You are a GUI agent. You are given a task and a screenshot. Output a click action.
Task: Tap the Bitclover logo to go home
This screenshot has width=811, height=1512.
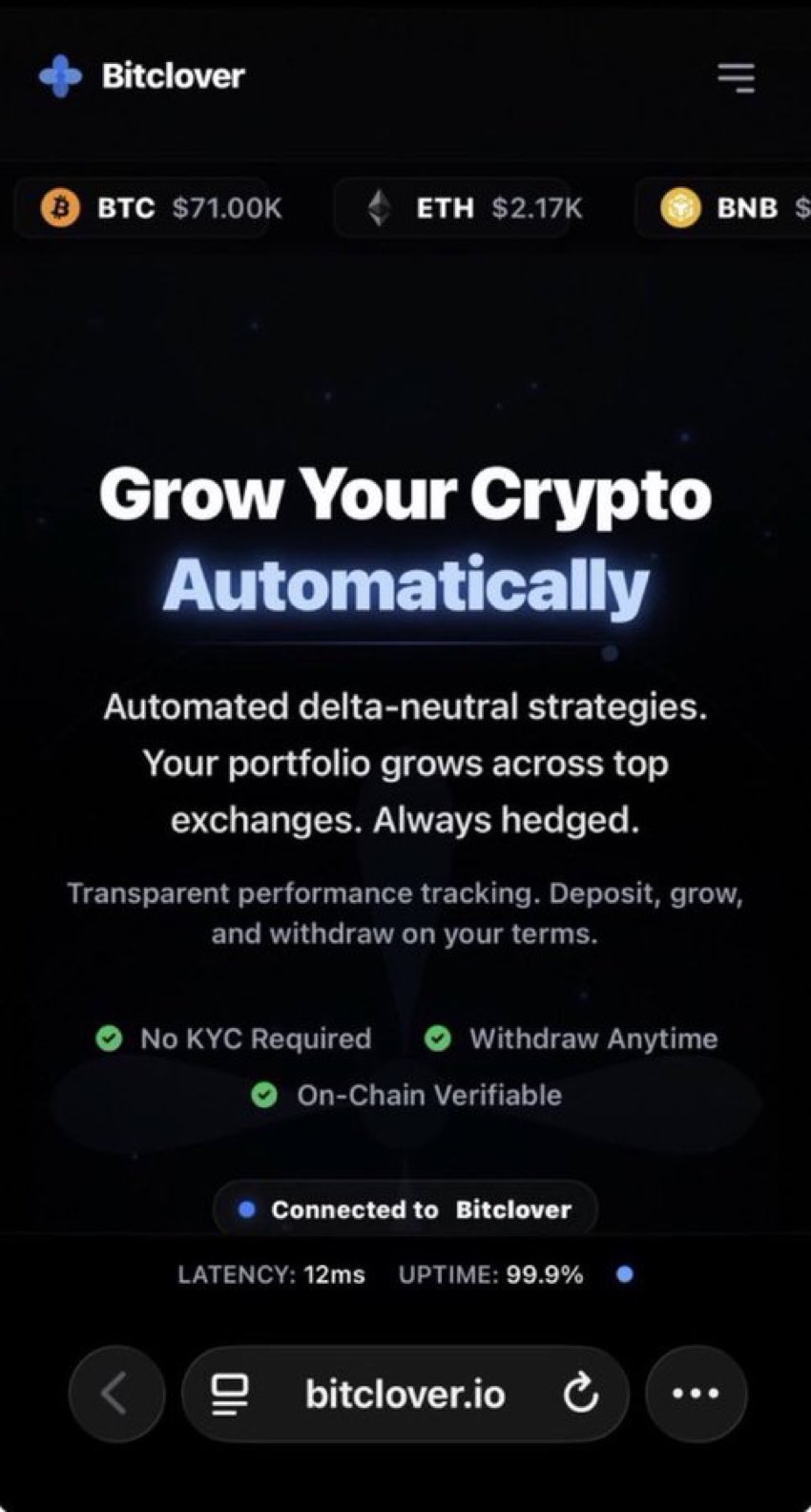point(143,75)
